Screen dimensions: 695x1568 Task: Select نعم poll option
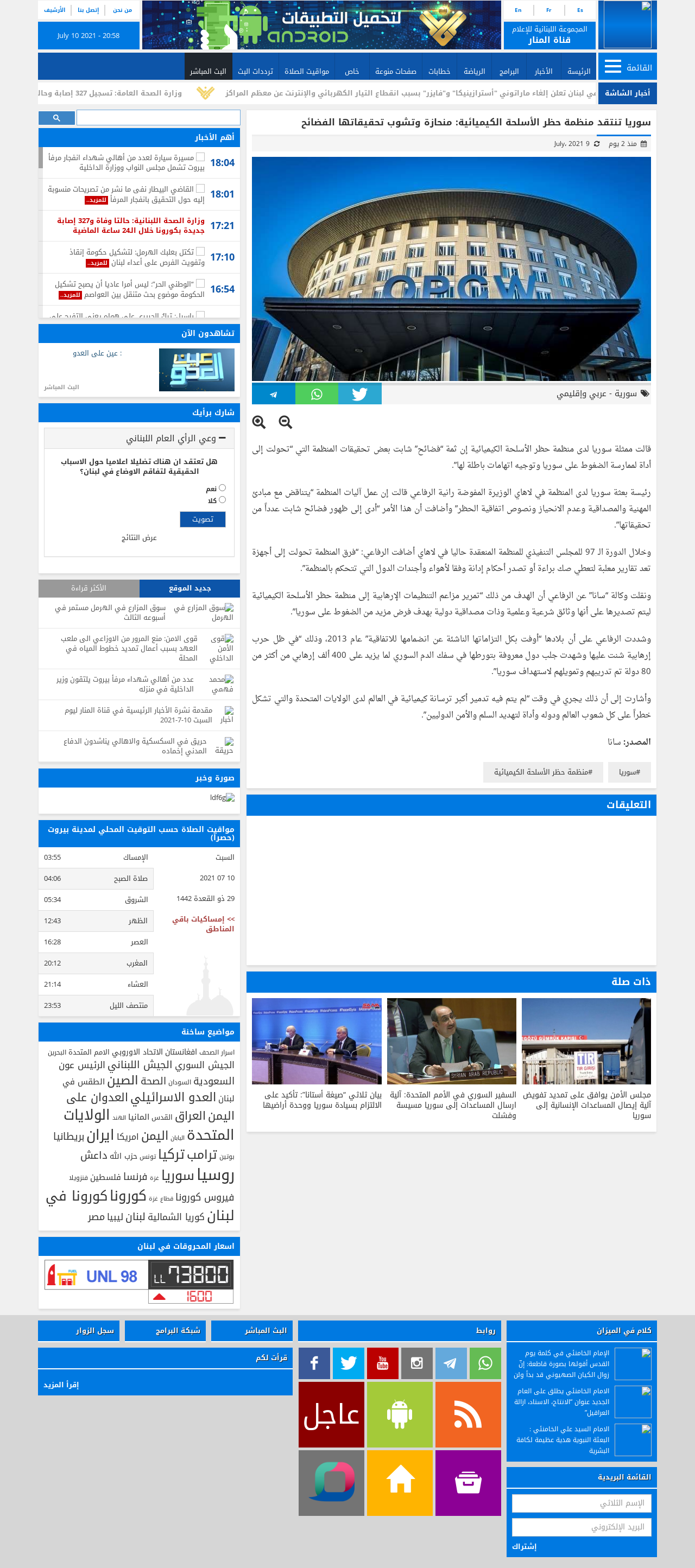click(222, 487)
